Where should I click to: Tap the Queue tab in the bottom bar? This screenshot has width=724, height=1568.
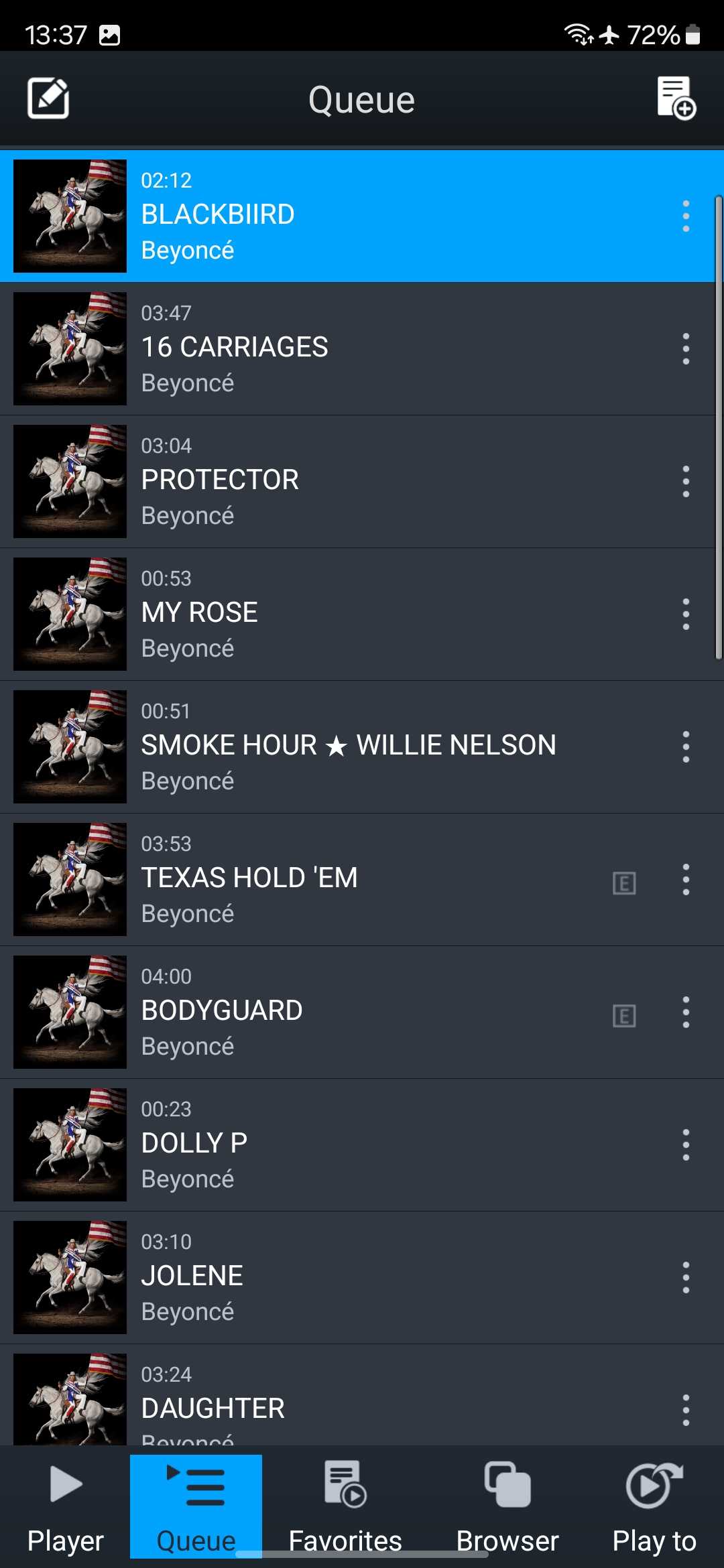[196, 1508]
